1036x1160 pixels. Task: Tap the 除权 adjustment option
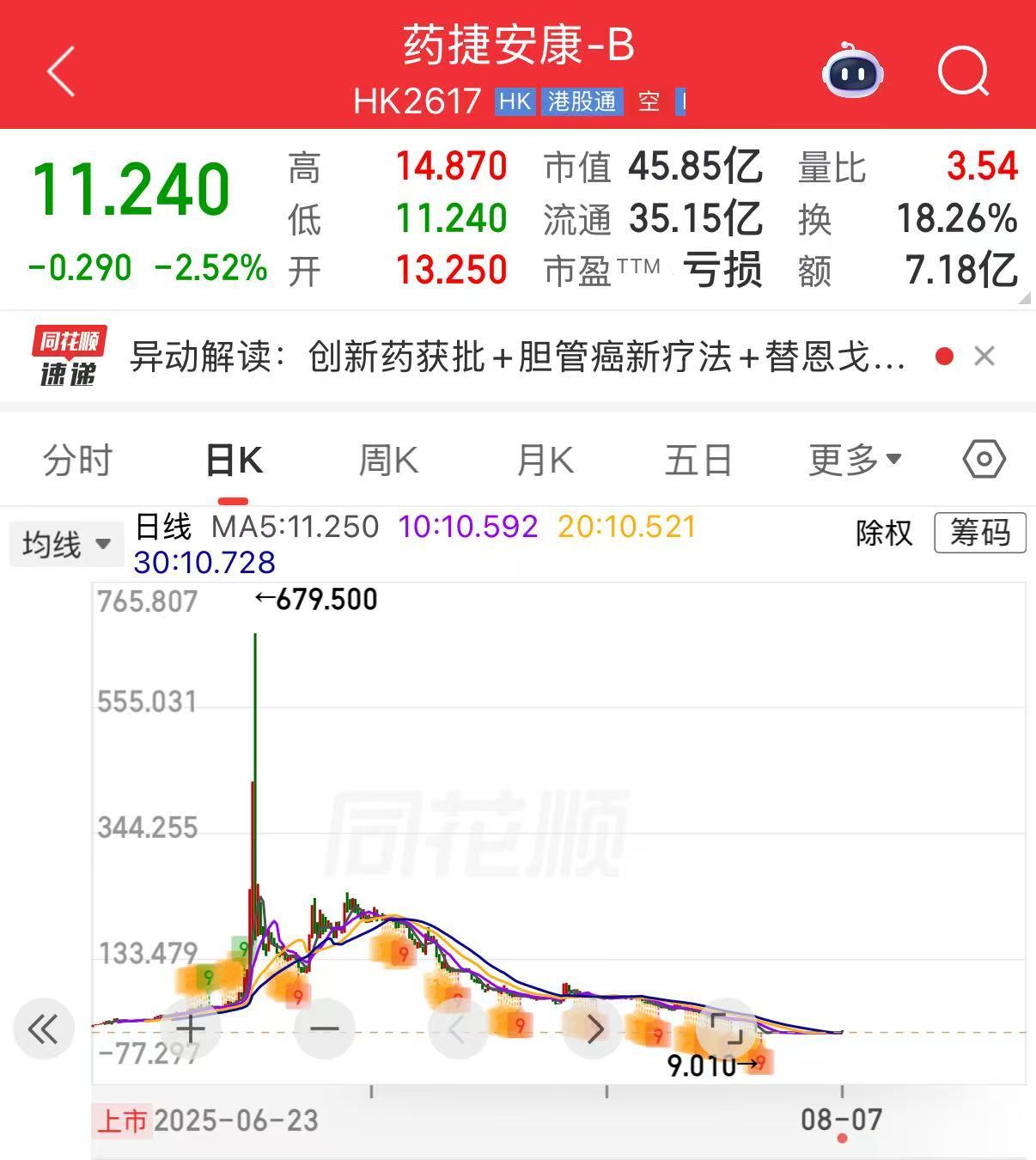click(883, 534)
